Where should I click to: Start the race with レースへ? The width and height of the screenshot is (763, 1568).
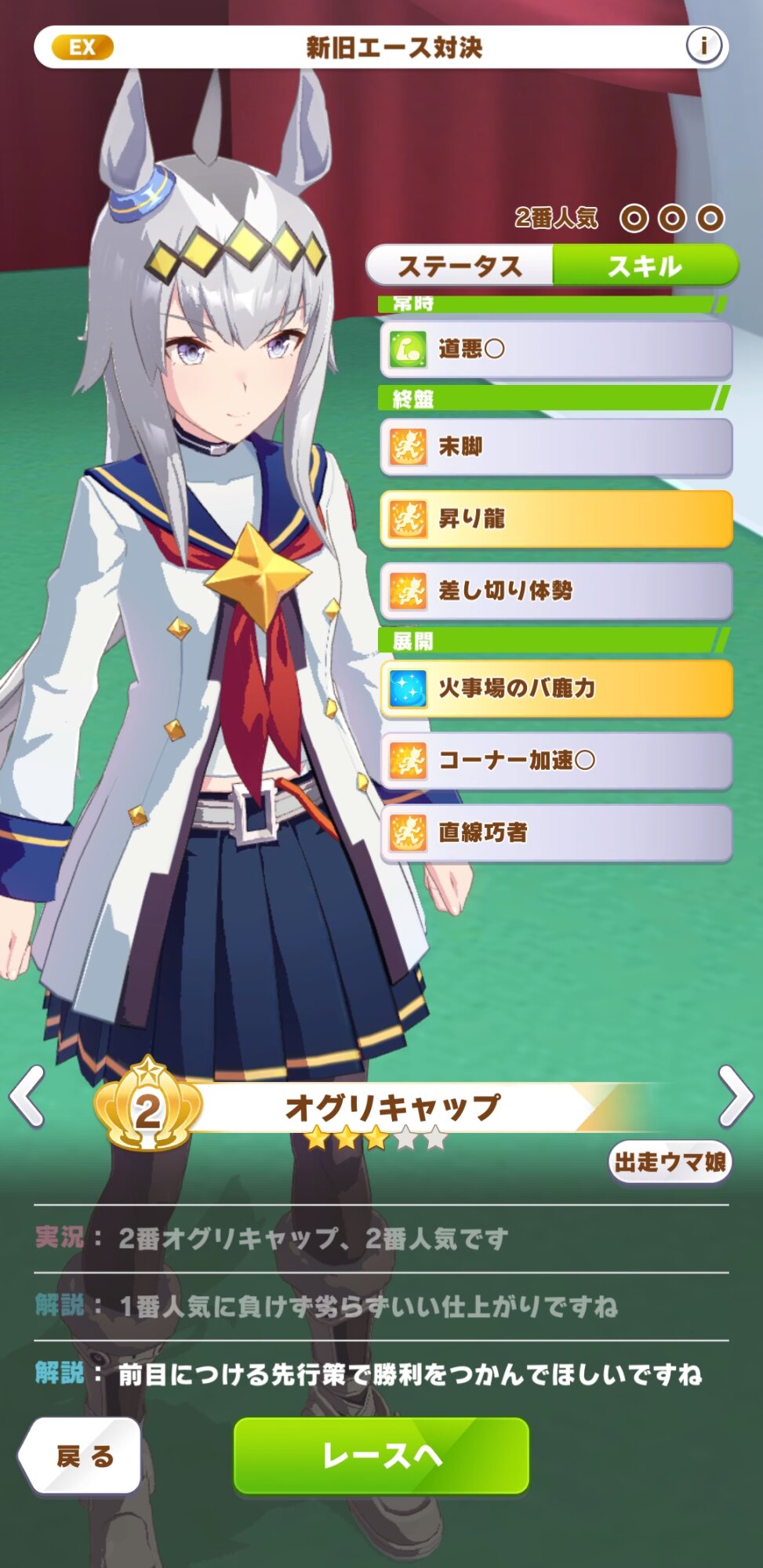coord(381,1456)
